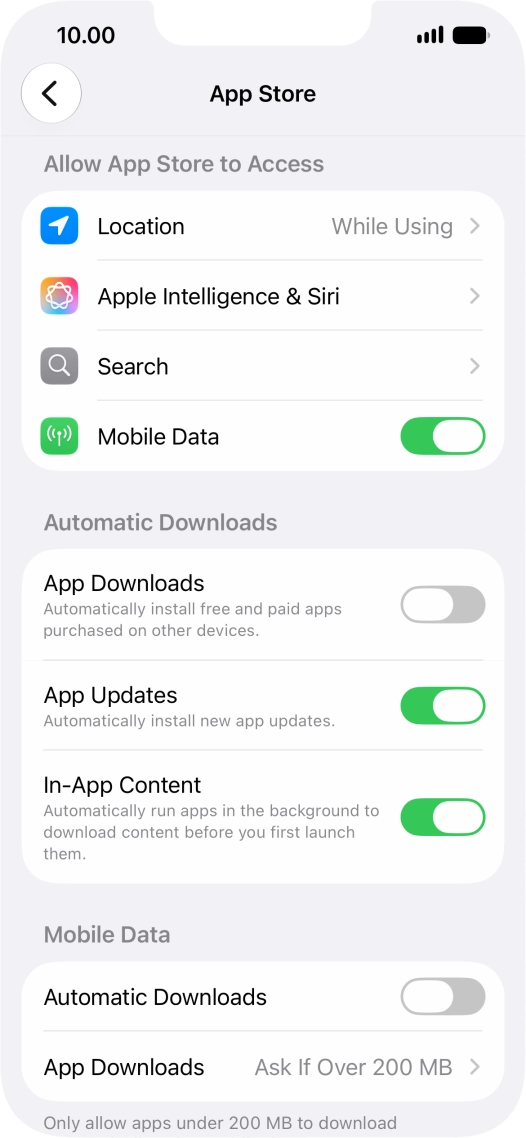The image size is (526, 1138).
Task: Disable automatic App Updates
Action: pos(443,705)
